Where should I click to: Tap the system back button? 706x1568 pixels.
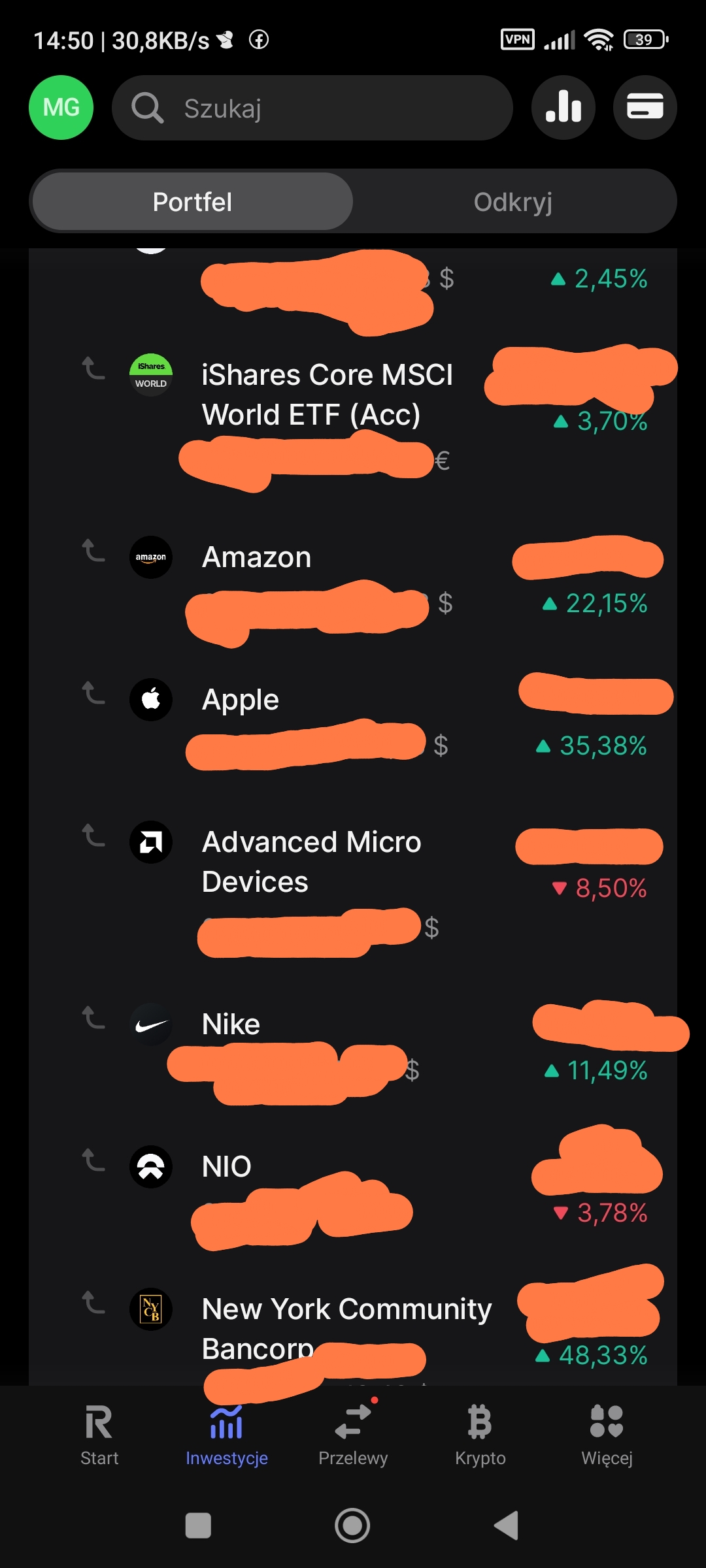tap(506, 1526)
